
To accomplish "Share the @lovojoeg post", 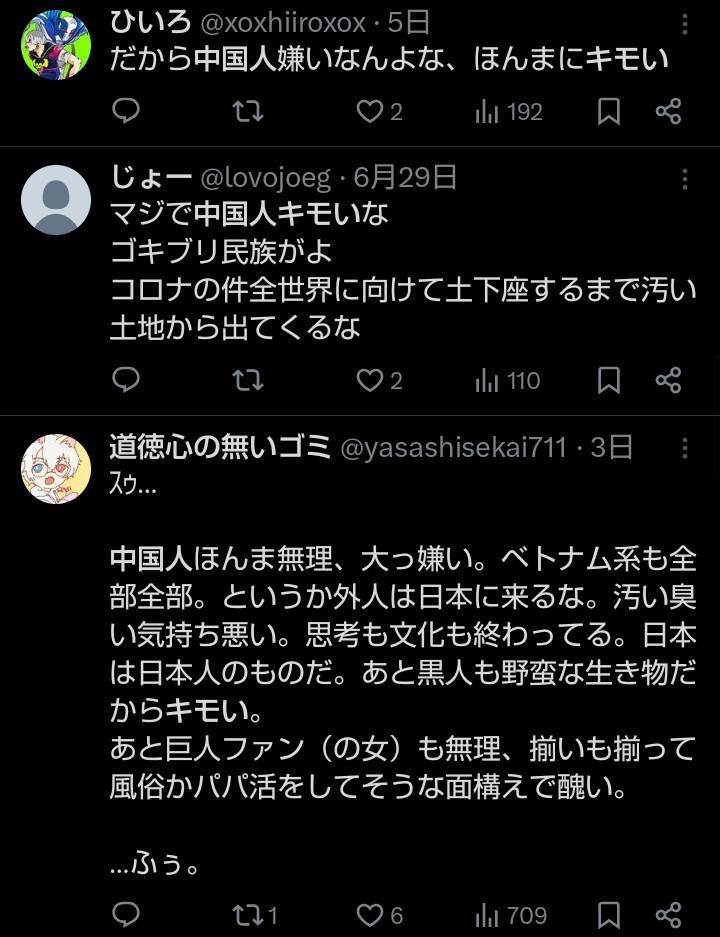I will (668, 380).
